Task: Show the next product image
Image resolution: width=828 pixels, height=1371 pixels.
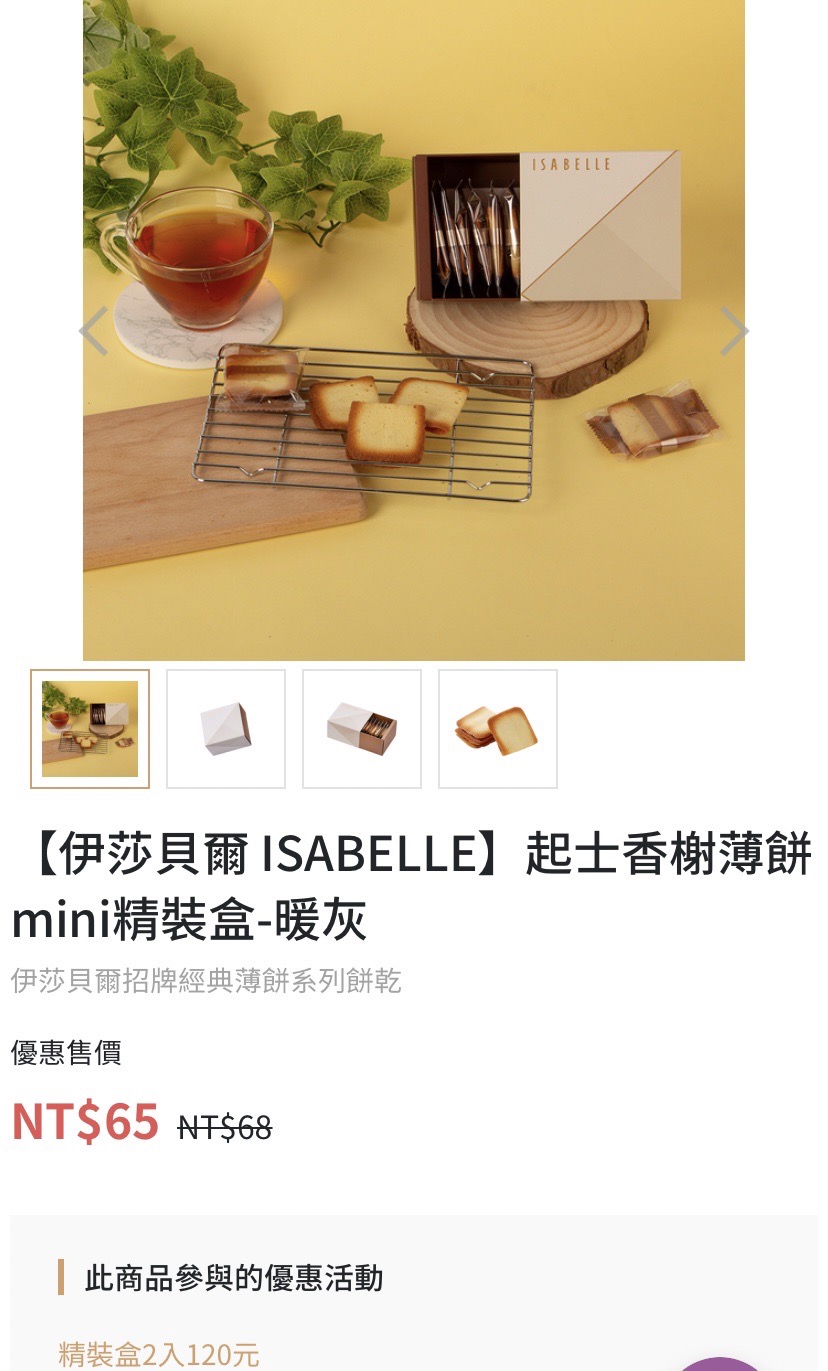Action: [x=734, y=331]
